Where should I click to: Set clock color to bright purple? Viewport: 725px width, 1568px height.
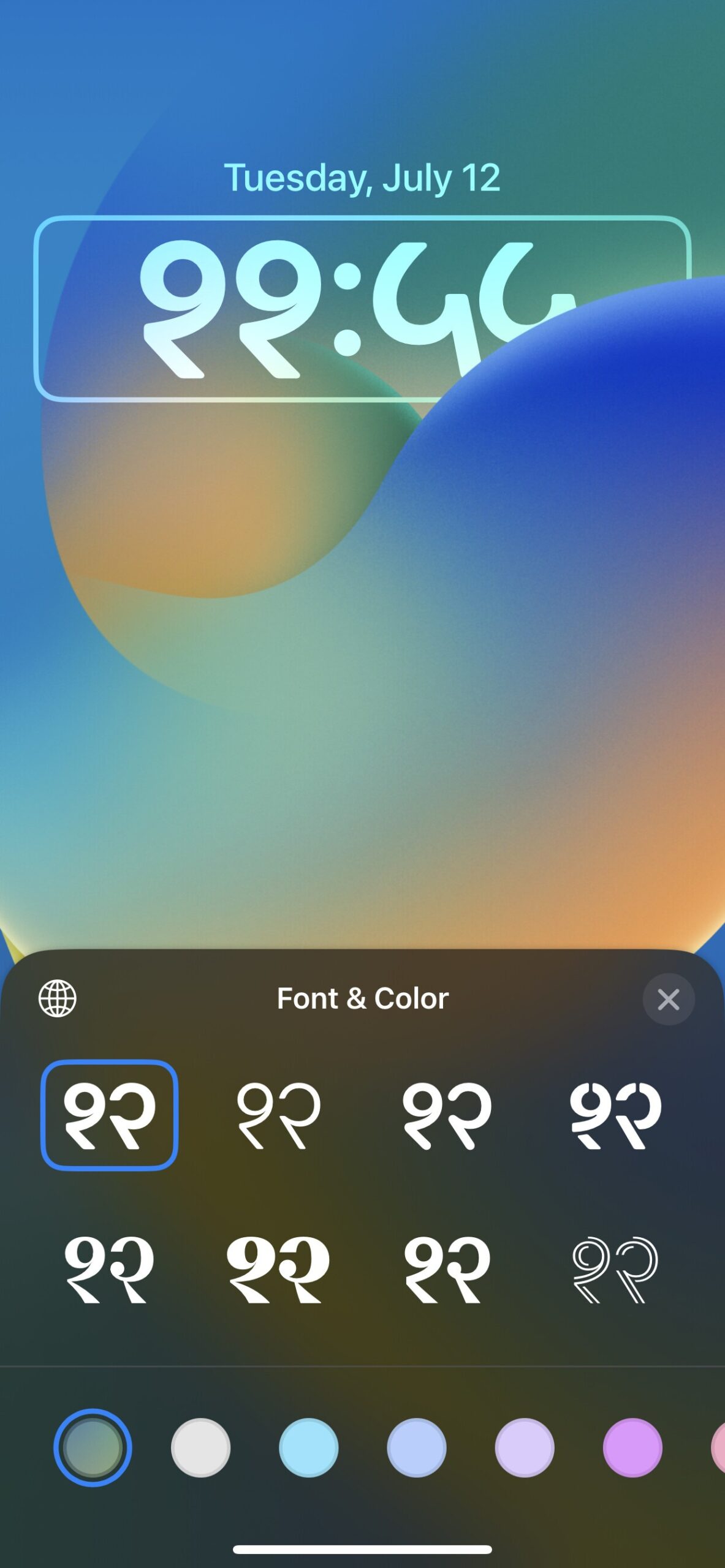[632, 1447]
